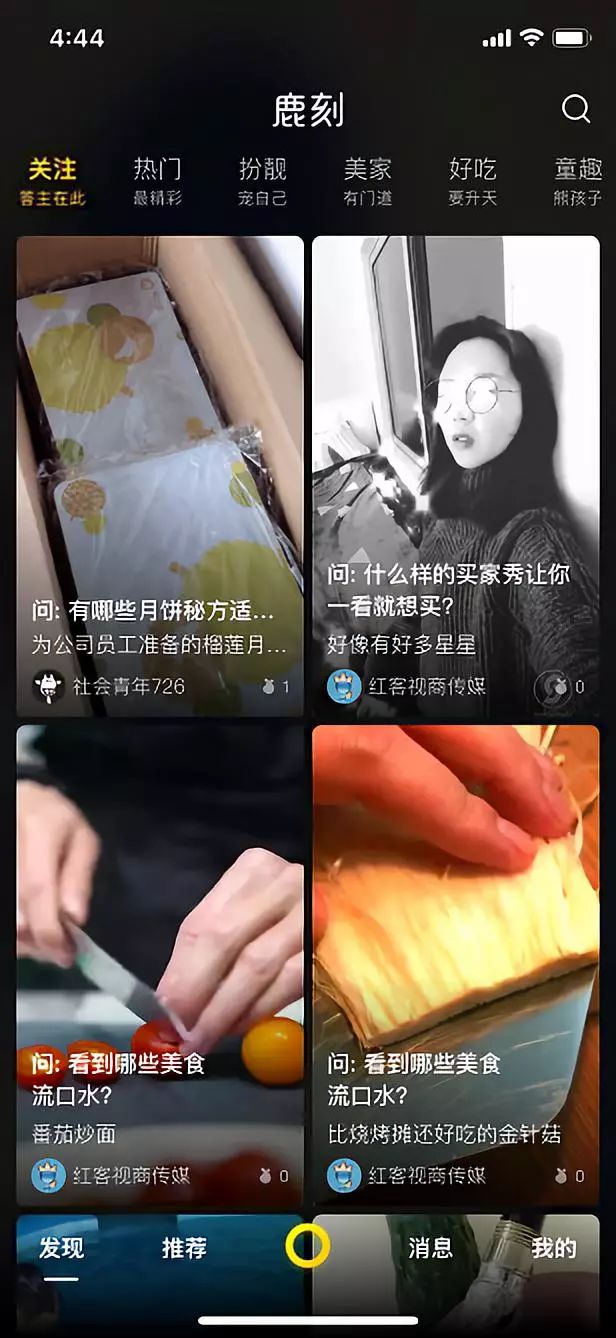Viewport: 616px width, 1338px height.
Task: Switch to the 童趣 top tab
Action: point(578,180)
